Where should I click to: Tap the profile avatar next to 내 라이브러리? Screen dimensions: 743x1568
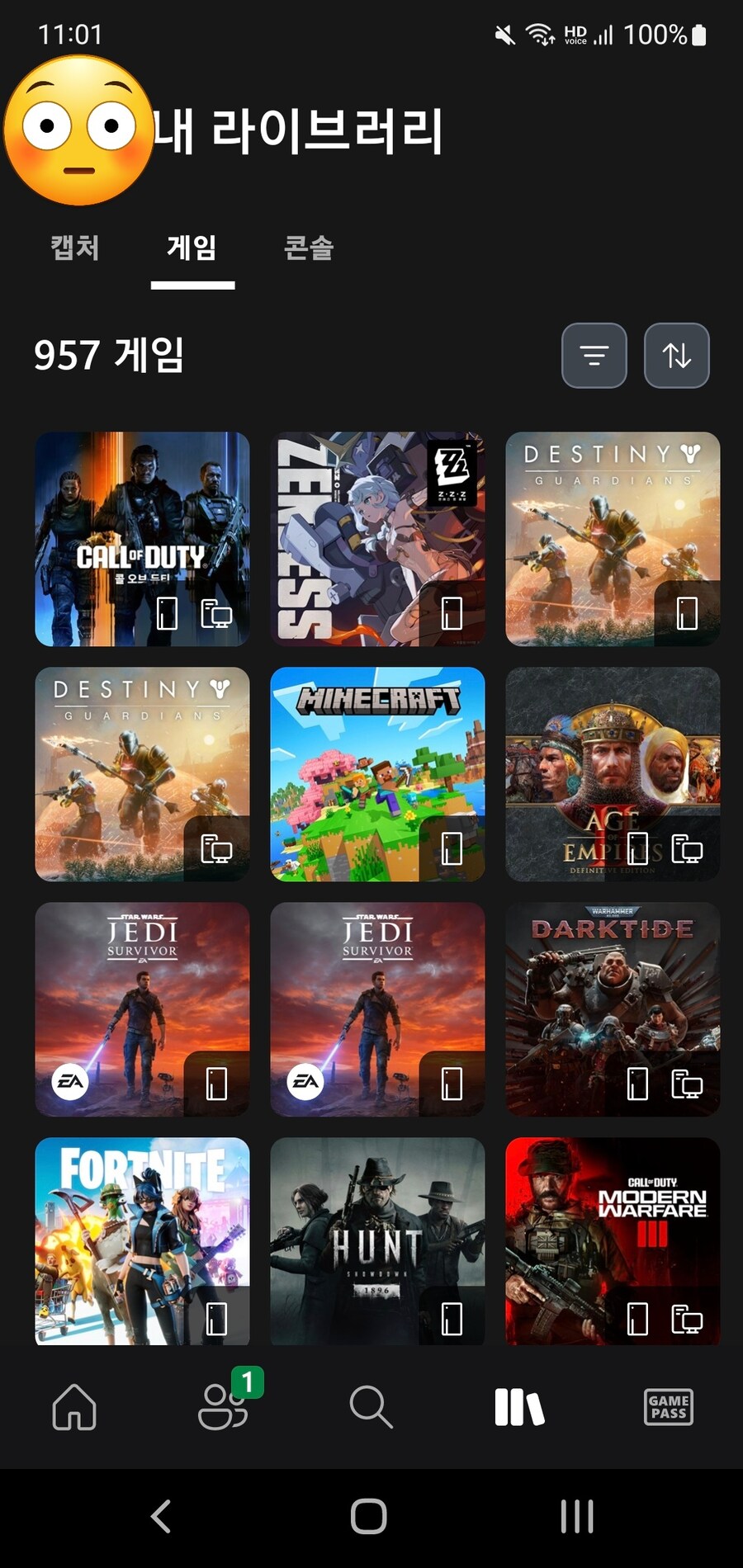[78, 130]
